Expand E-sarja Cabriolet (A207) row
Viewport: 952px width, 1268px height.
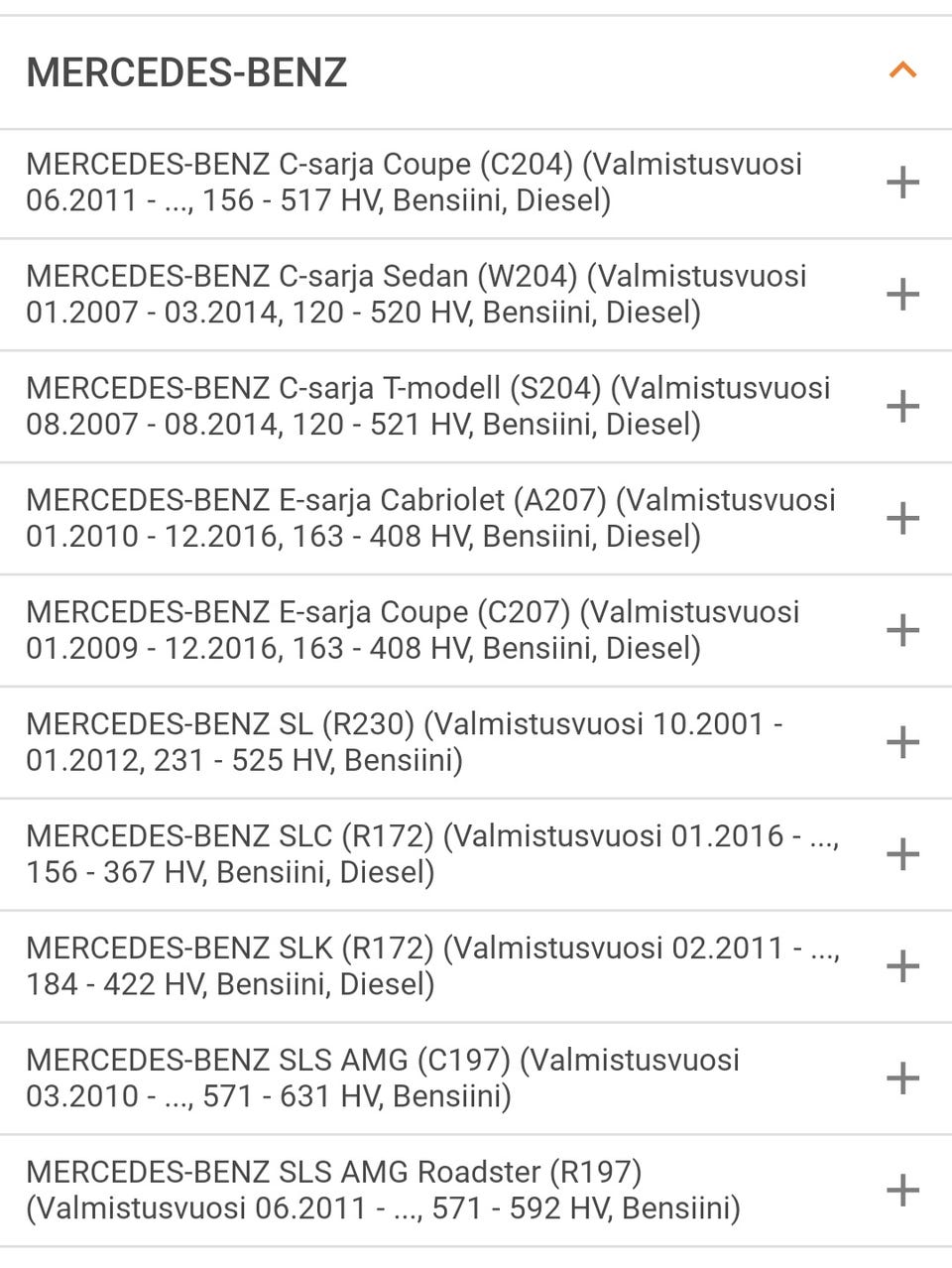tap(902, 518)
